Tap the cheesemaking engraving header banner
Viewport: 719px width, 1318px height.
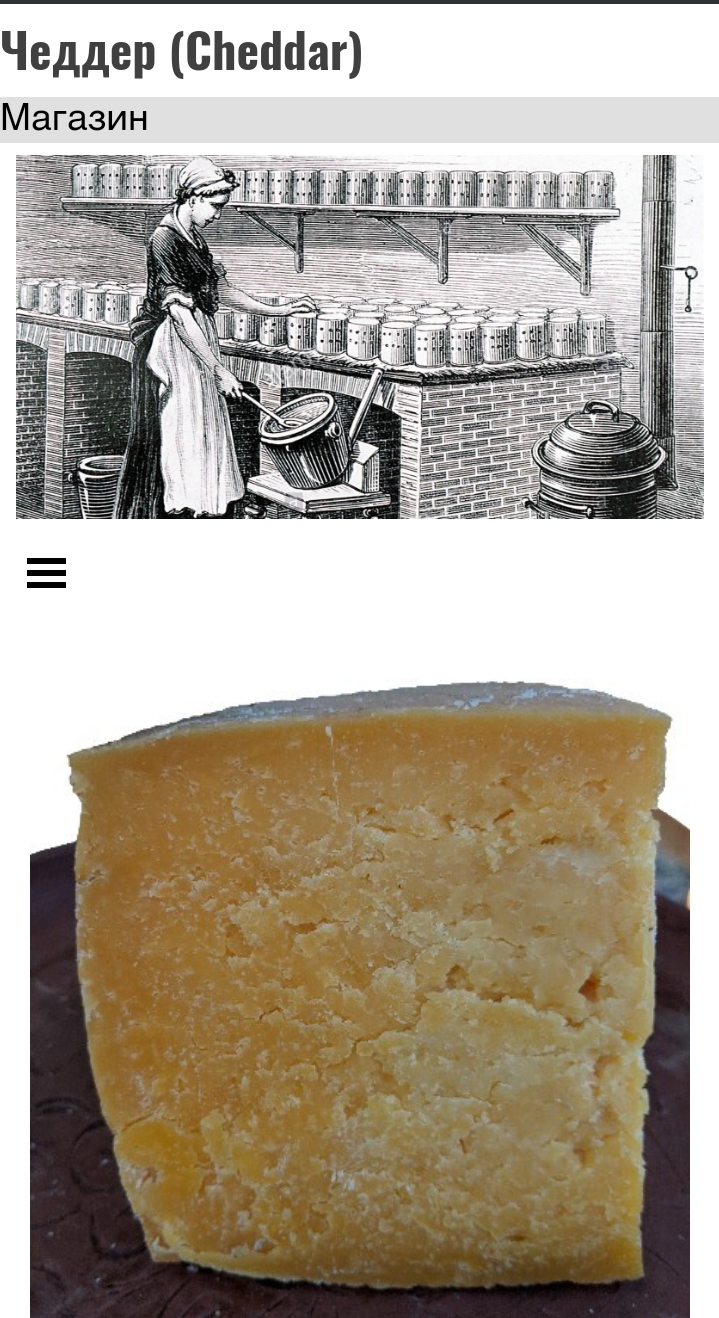pyautogui.click(x=359, y=336)
